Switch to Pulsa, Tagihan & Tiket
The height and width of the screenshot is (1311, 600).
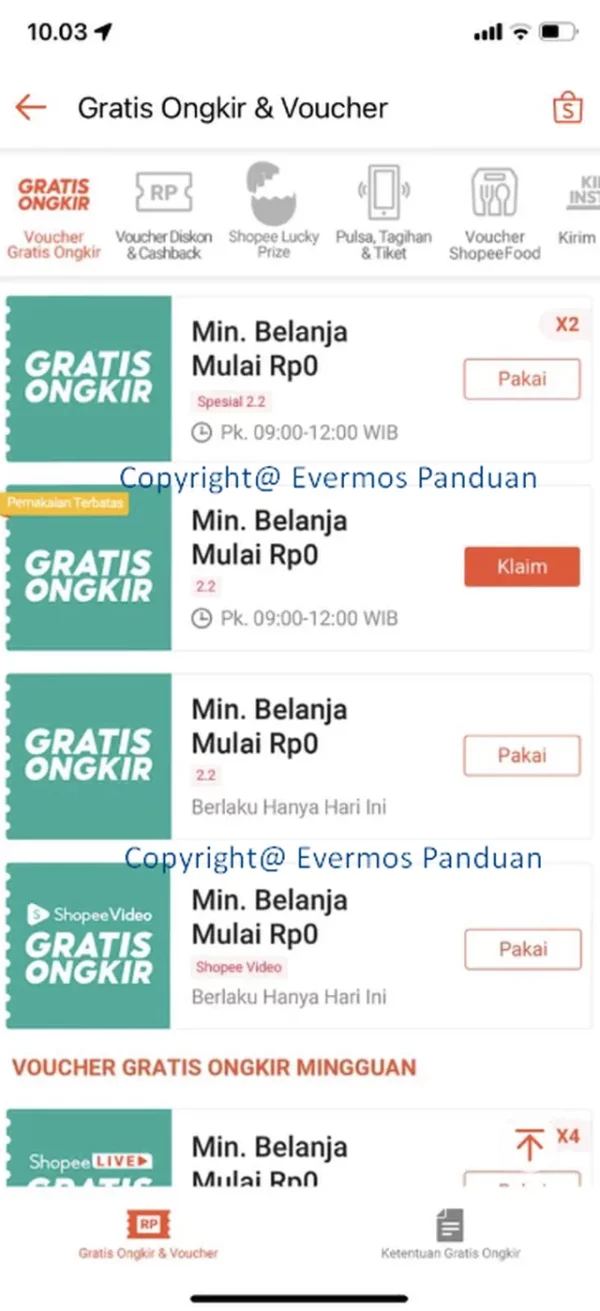[x=383, y=215]
